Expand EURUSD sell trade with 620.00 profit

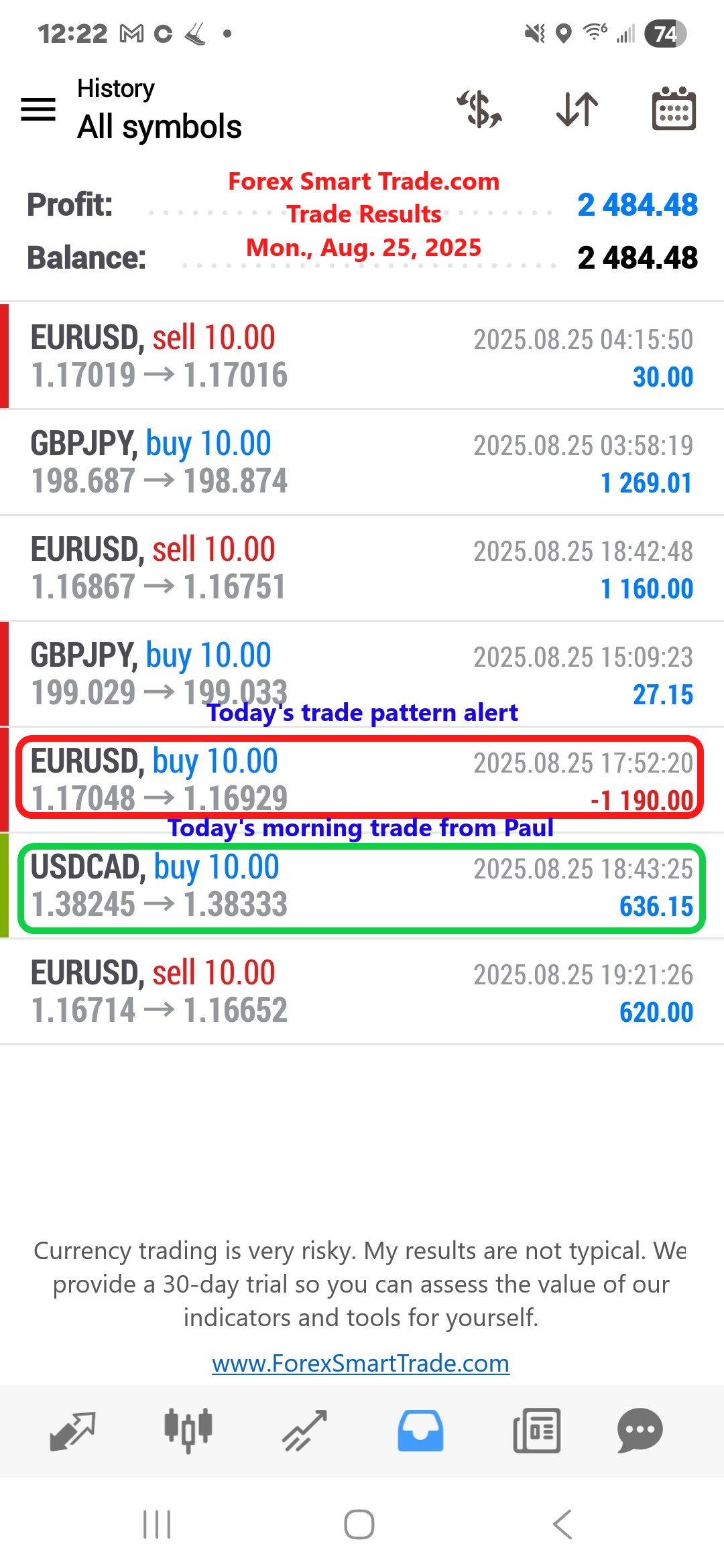(x=362, y=992)
